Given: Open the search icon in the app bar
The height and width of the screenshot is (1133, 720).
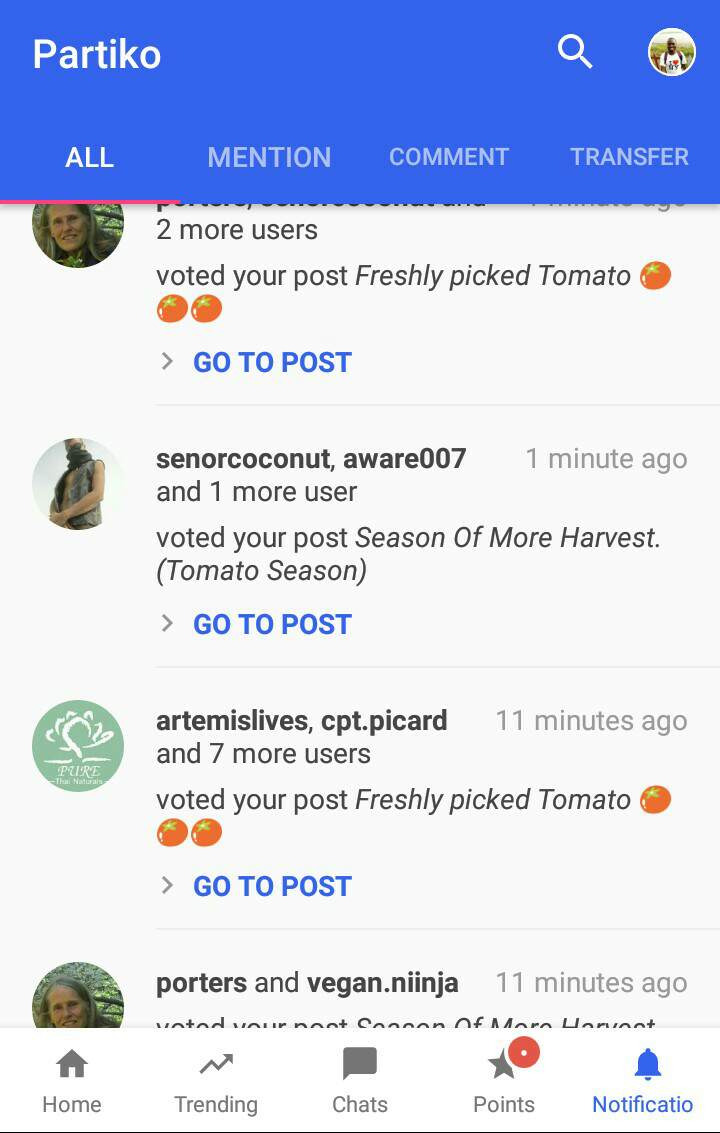Looking at the screenshot, I should point(575,51).
